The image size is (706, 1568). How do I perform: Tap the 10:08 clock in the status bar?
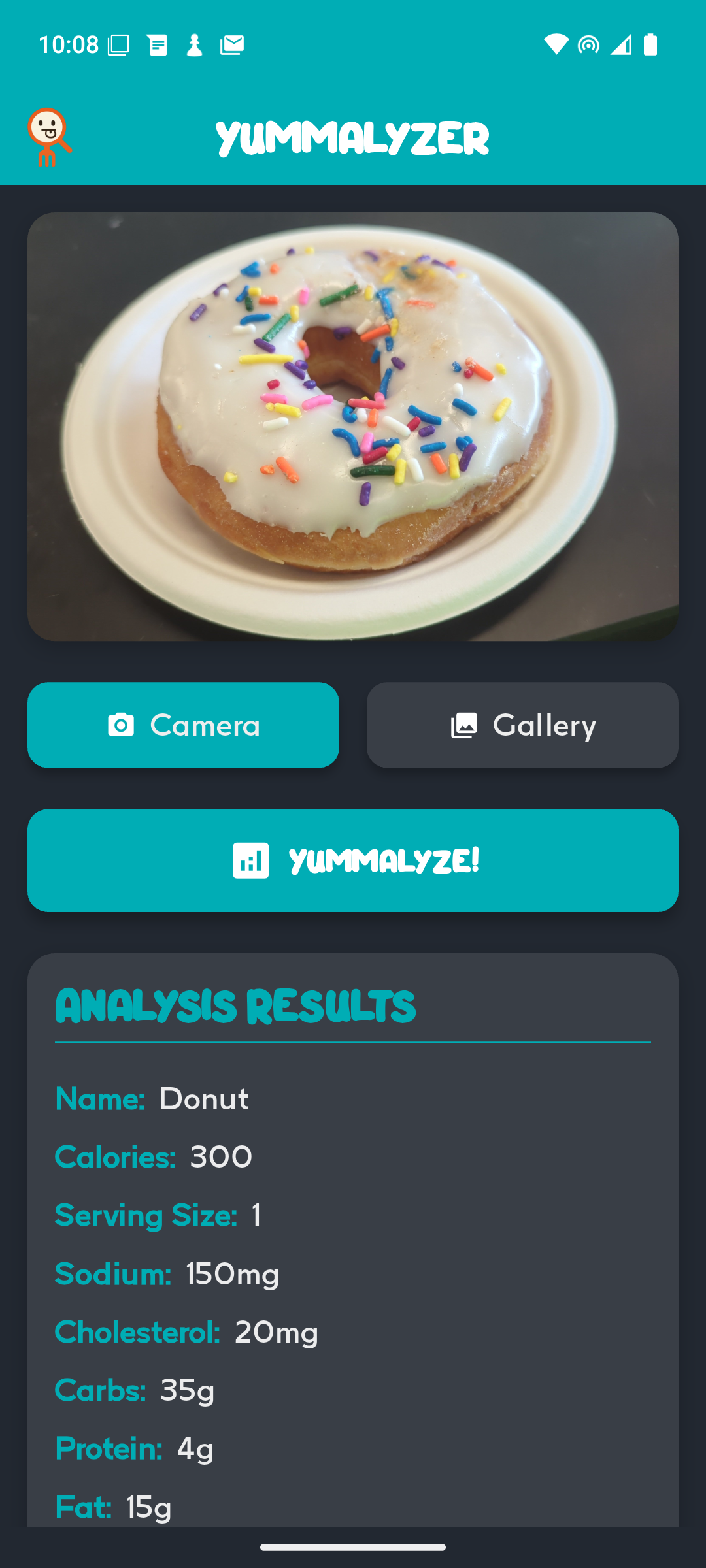click(x=67, y=44)
